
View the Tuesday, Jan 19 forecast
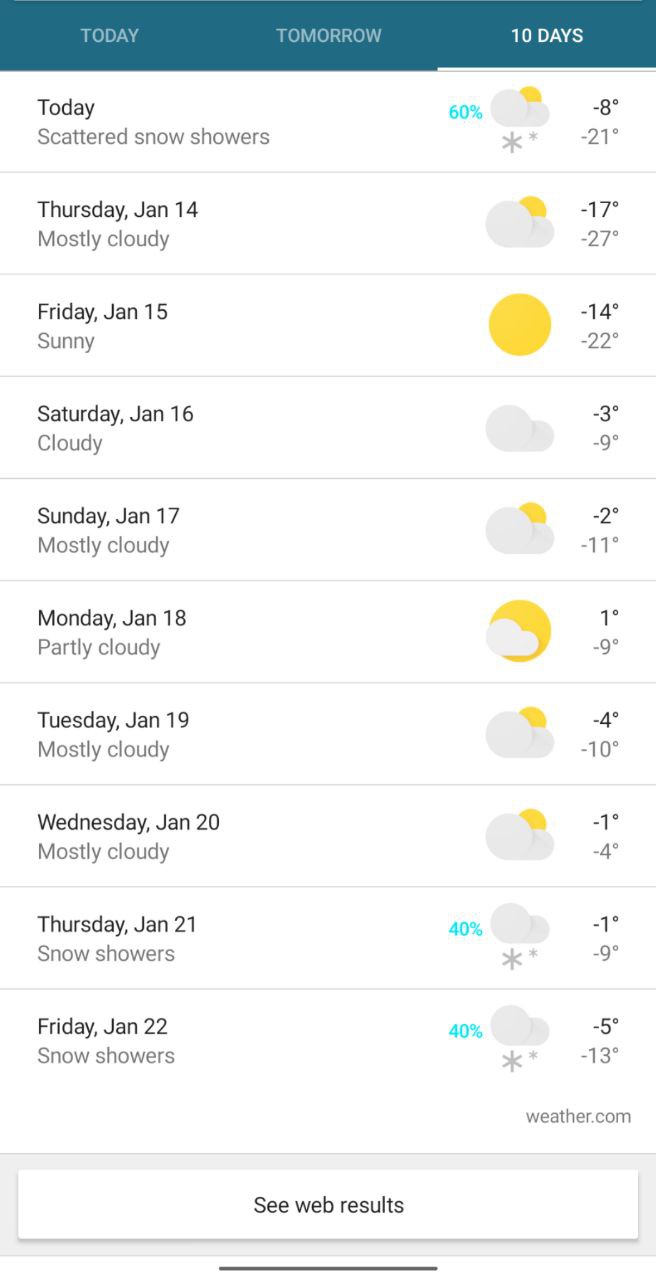[328, 734]
